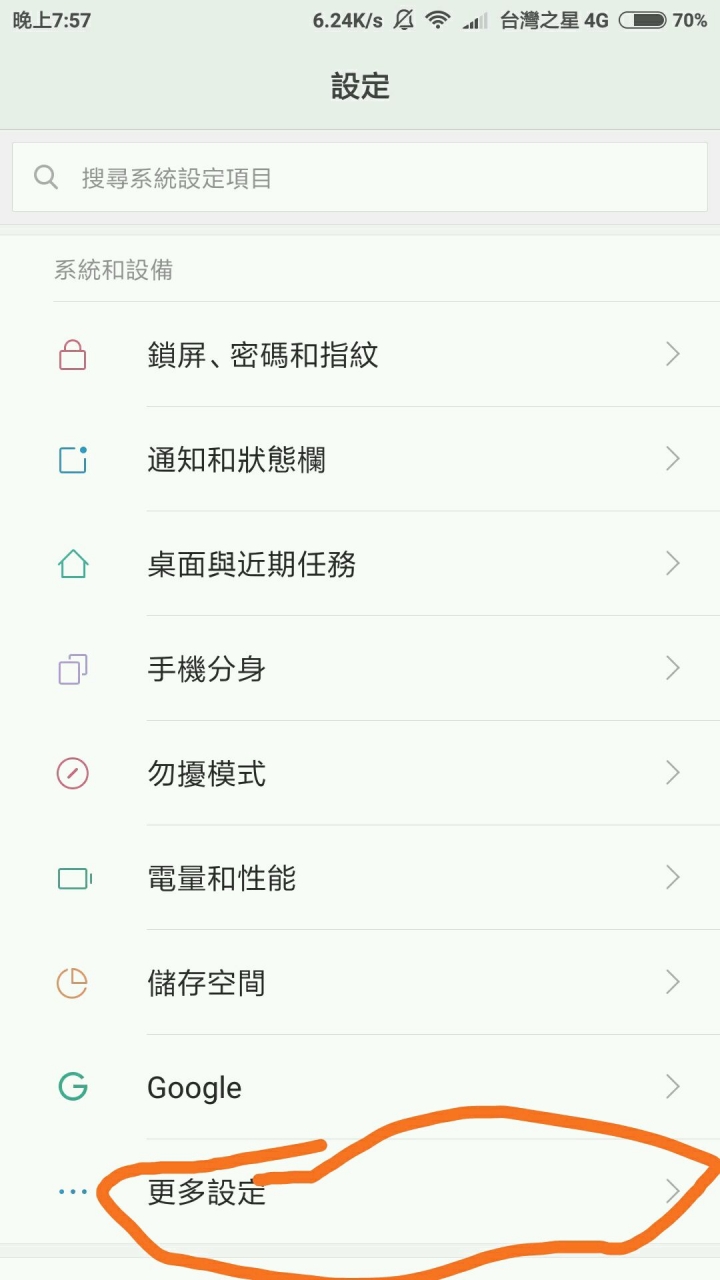Viewport: 720px width, 1280px height.
Task: Tap the 搜尋系統設定項目 search box
Action: (360, 178)
